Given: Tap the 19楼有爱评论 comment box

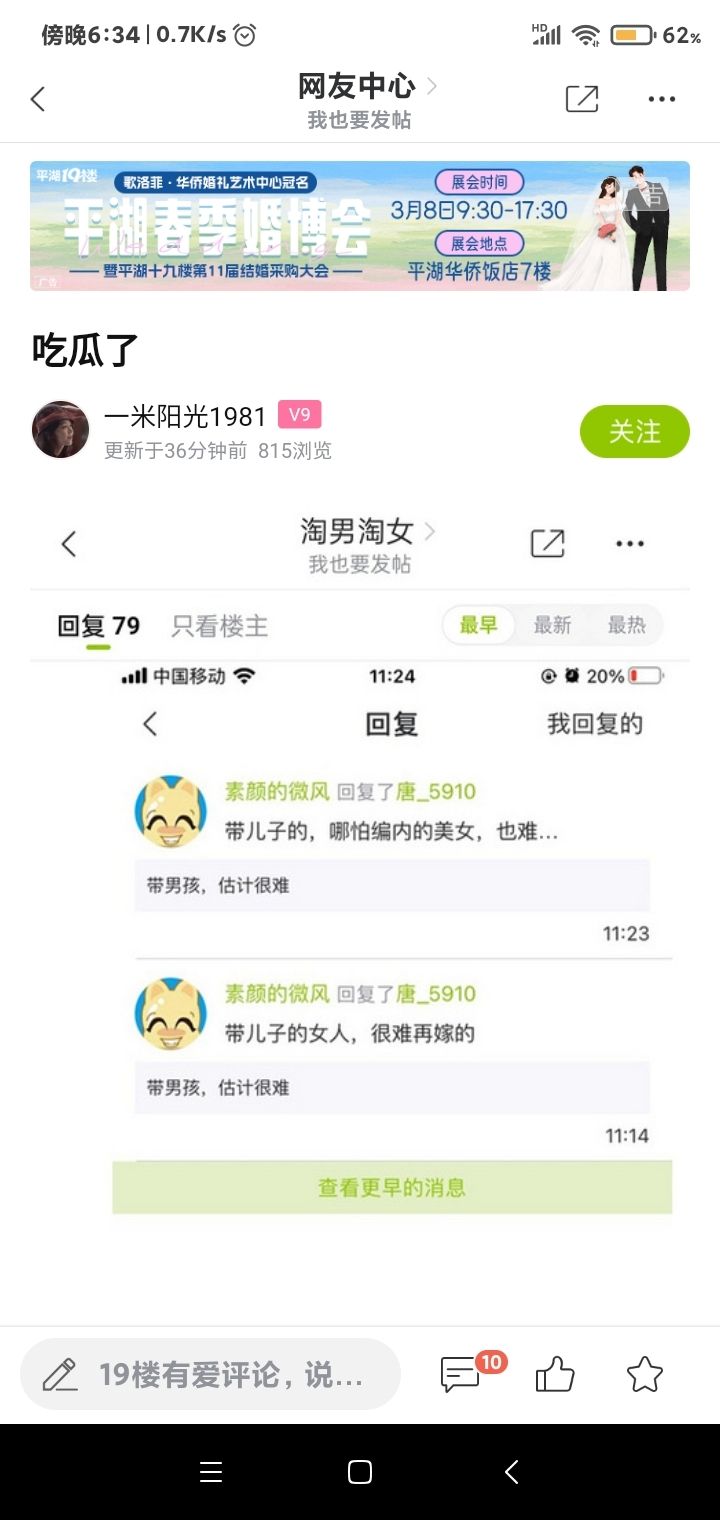Looking at the screenshot, I should click(210, 1375).
